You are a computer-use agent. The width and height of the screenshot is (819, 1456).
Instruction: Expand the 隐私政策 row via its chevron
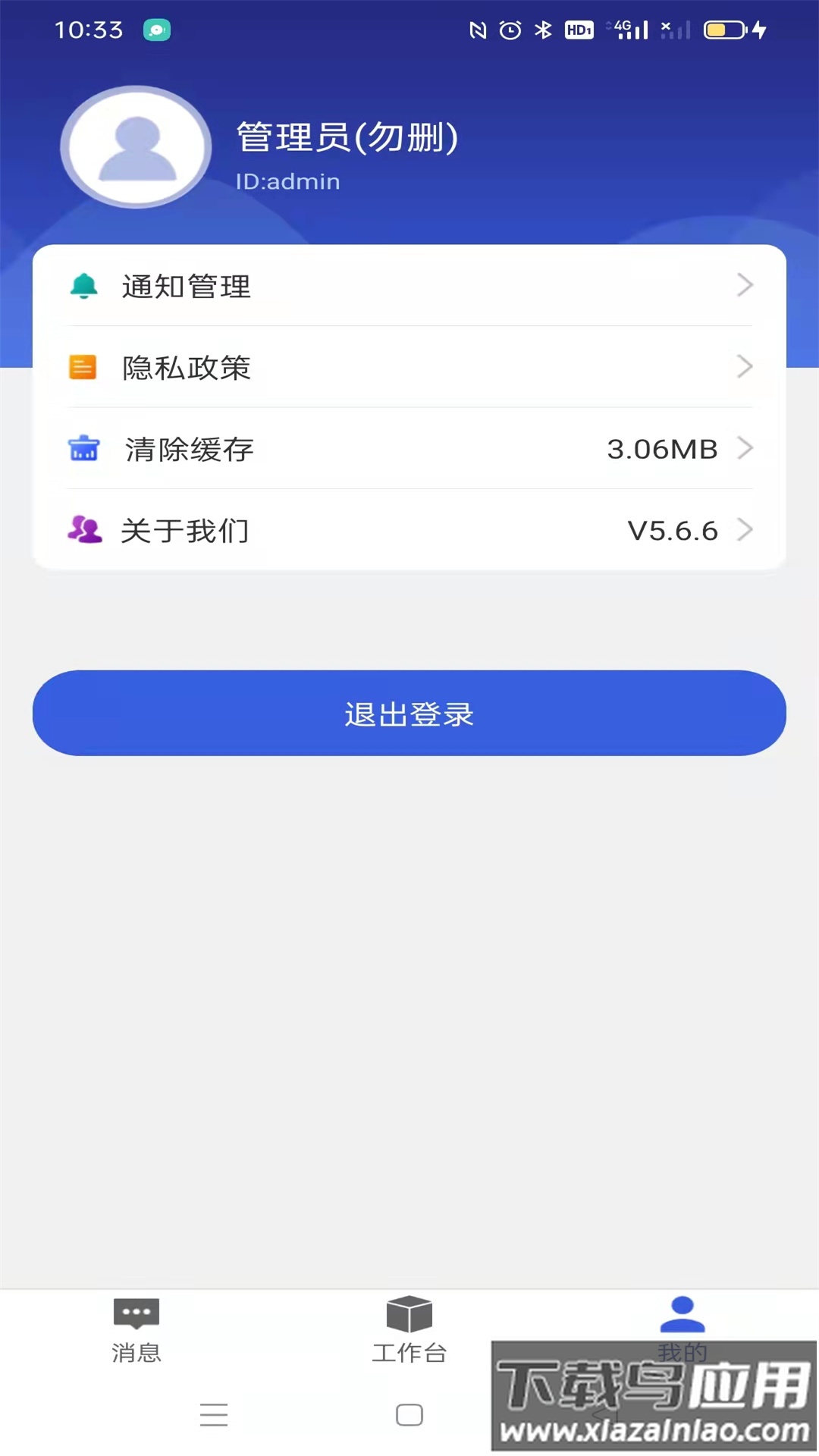click(x=745, y=368)
